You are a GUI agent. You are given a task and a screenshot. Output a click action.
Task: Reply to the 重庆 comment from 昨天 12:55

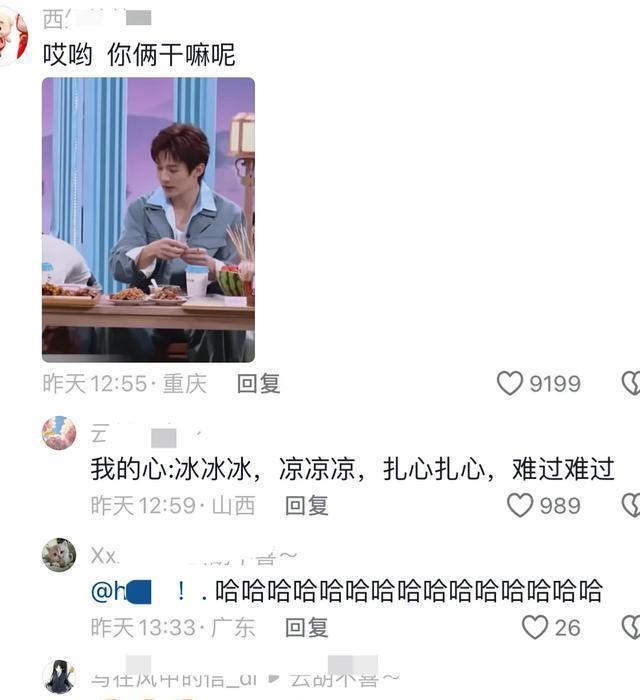258,383
